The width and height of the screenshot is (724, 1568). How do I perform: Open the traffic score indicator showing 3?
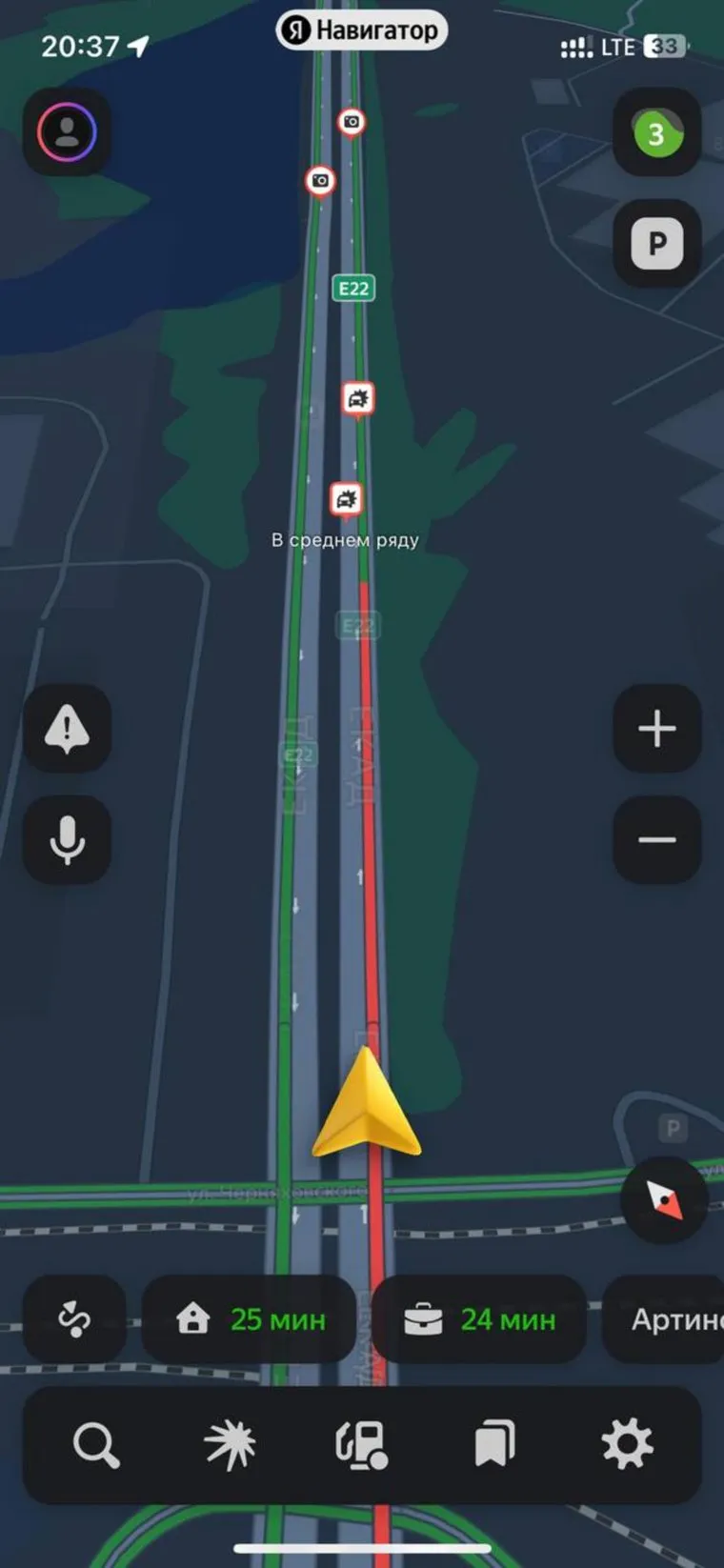[656, 133]
